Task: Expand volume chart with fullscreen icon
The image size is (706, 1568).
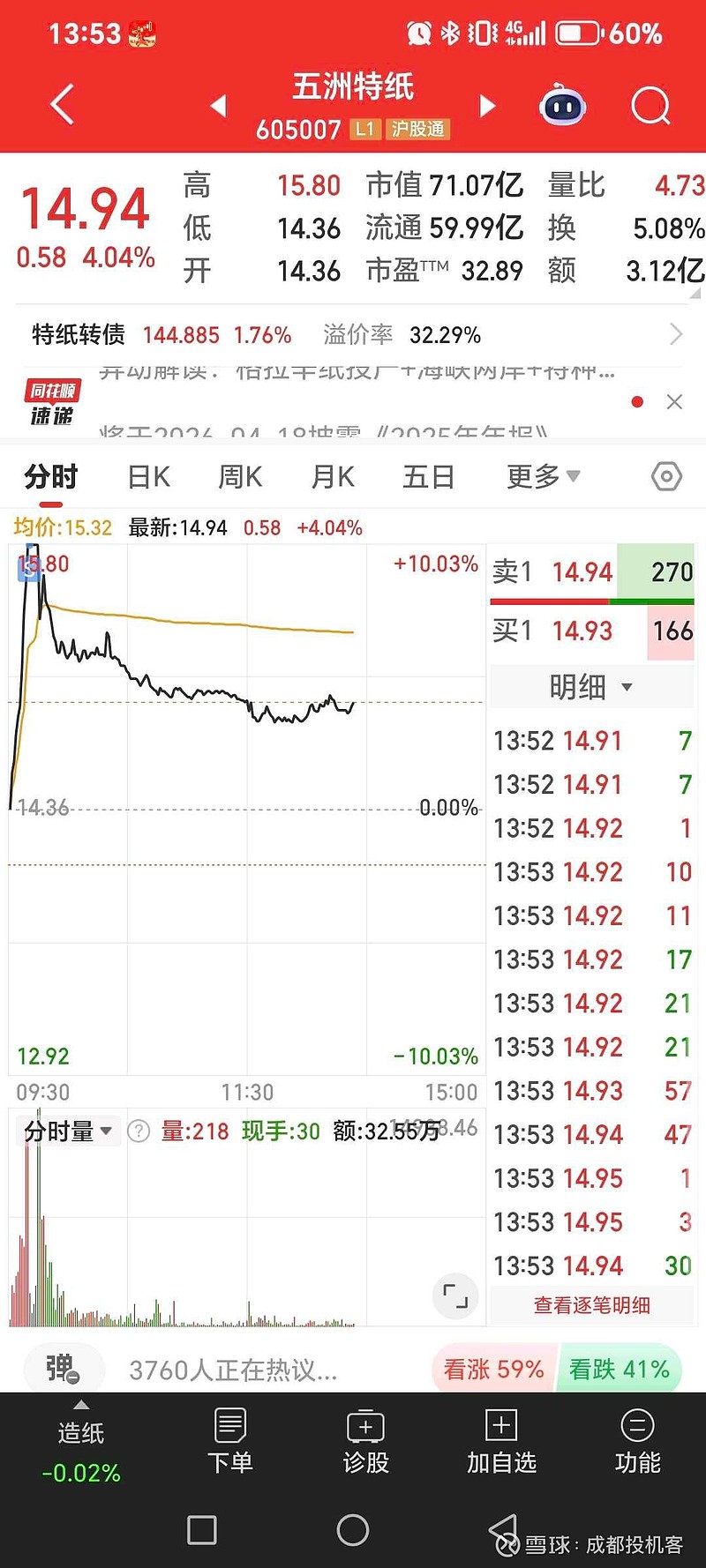Action: [454, 1296]
